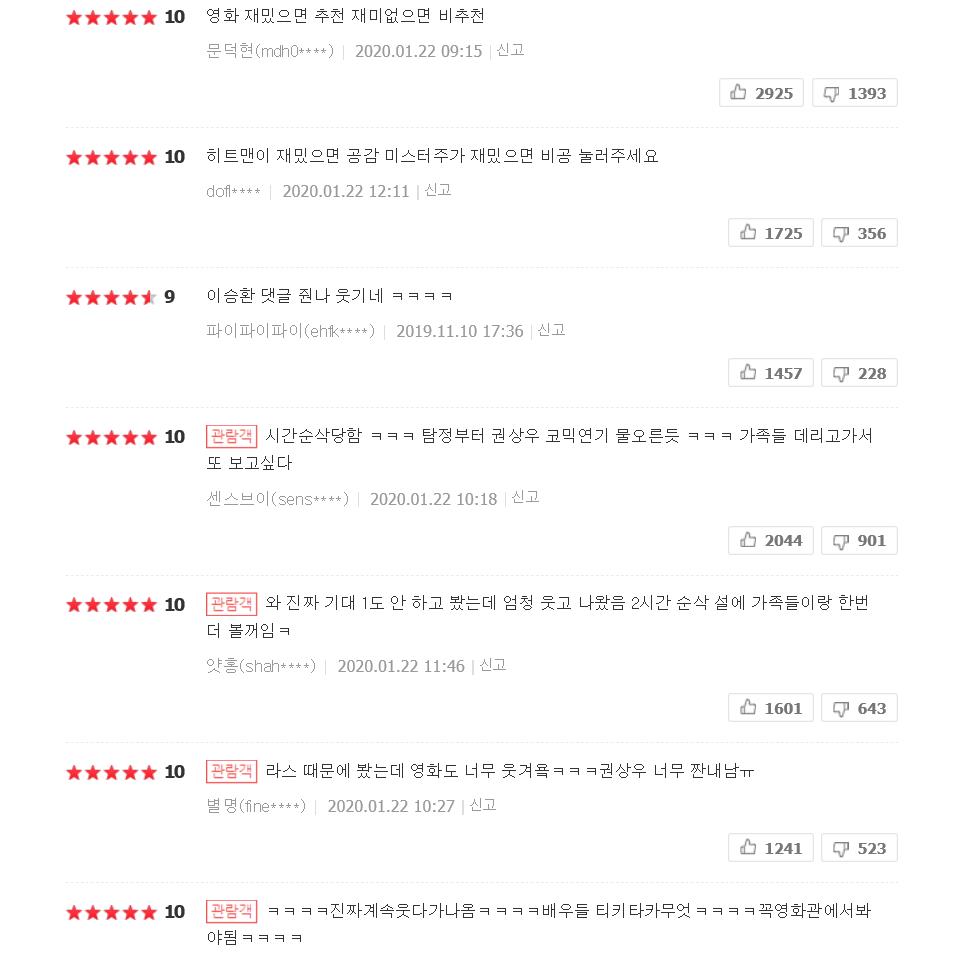
Task: Dislike the review with 356 downvotes
Action: [x=859, y=233]
